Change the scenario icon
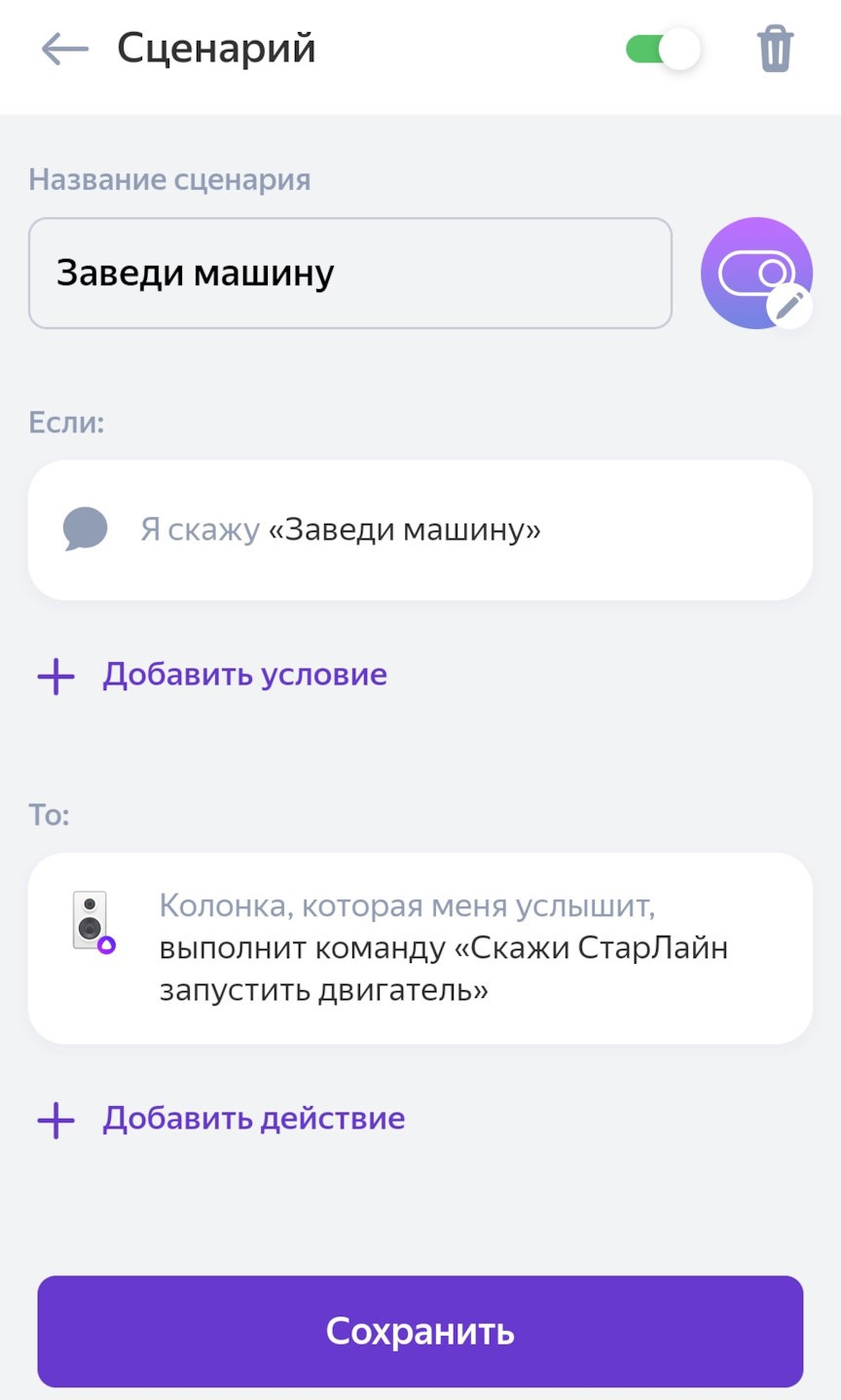 (756, 274)
